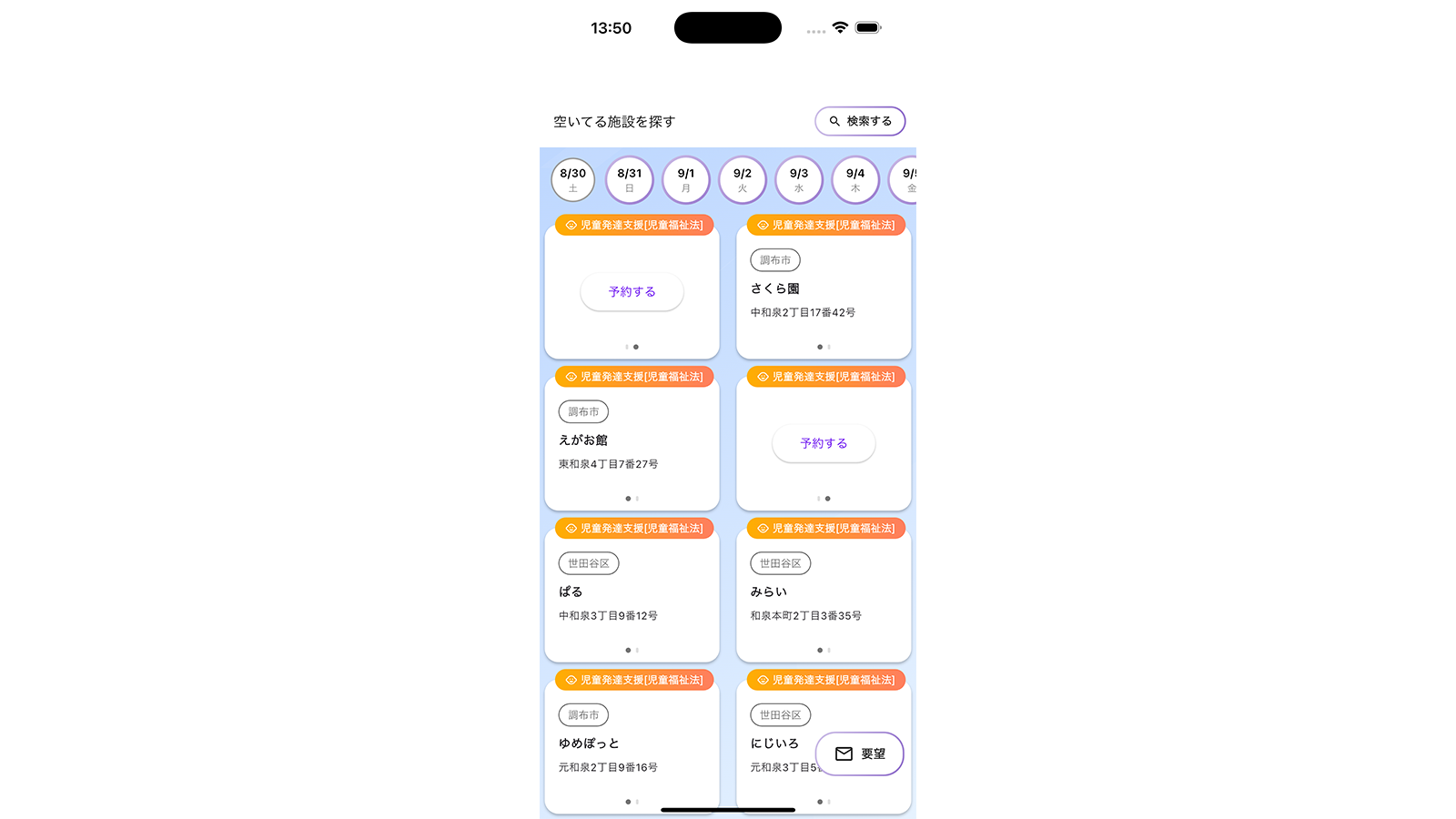
Task: Tap the 検索する search button
Action: point(860,121)
